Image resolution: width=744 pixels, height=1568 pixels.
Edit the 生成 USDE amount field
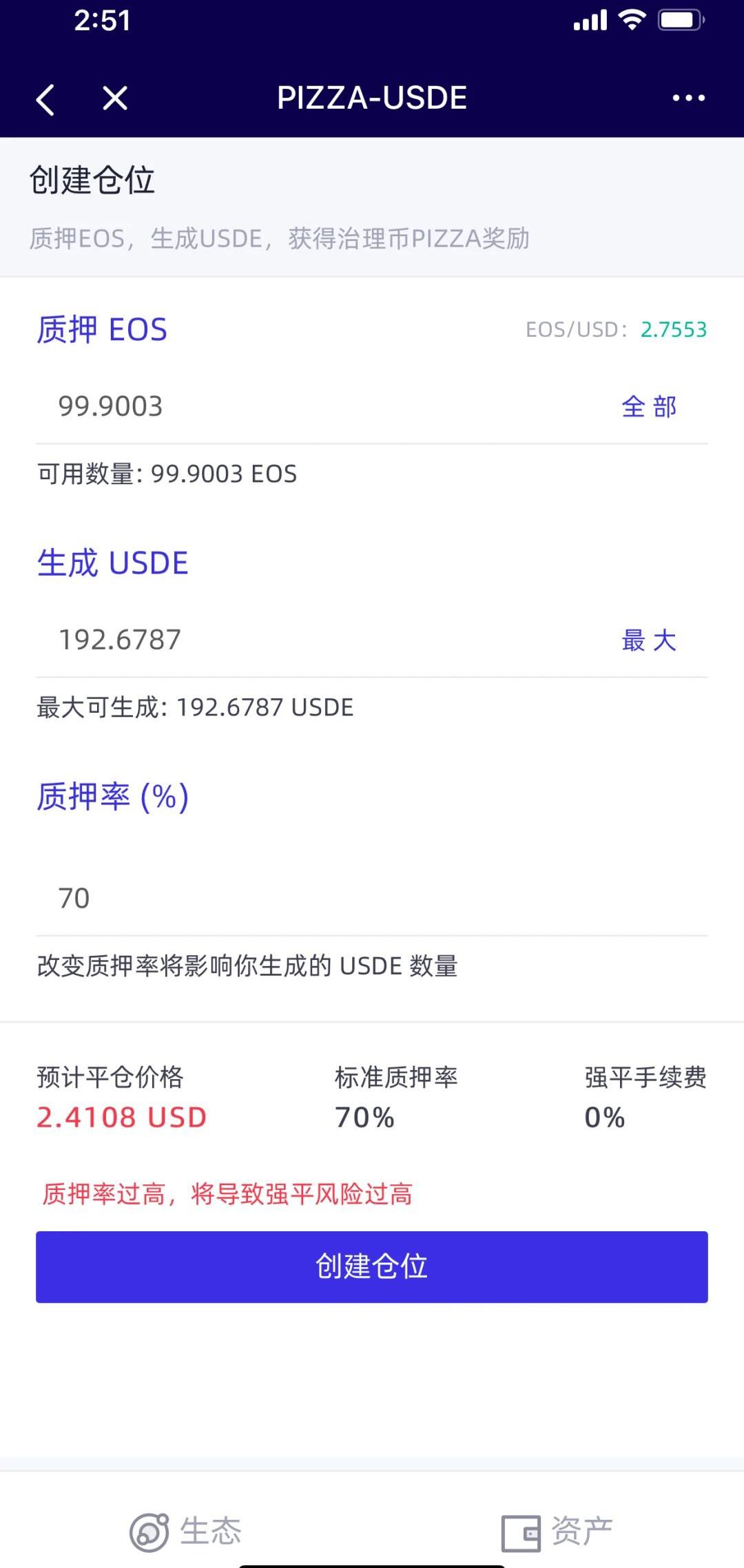324,640
